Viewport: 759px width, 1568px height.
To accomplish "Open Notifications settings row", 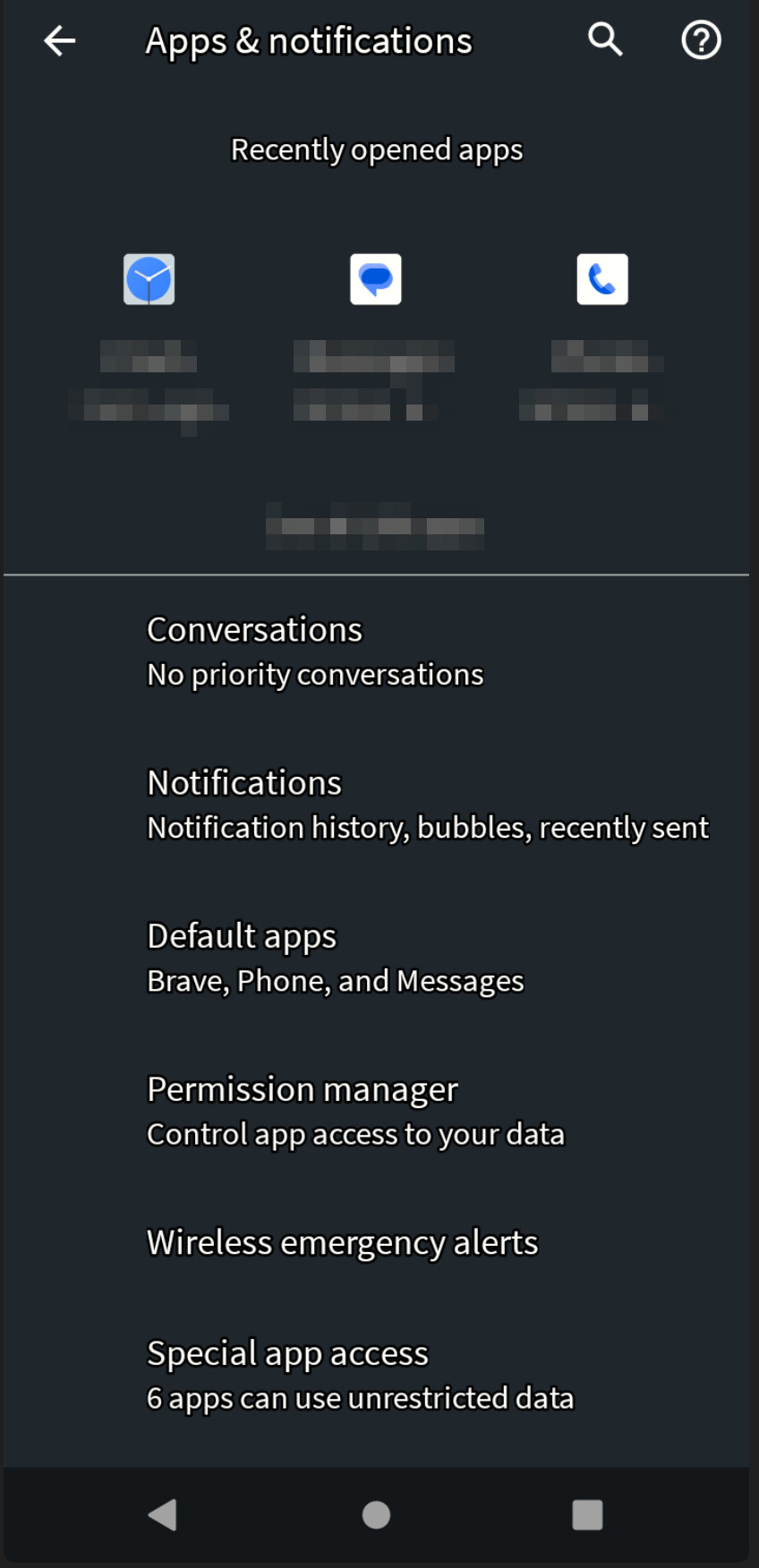I will click(x=376, y=805).
